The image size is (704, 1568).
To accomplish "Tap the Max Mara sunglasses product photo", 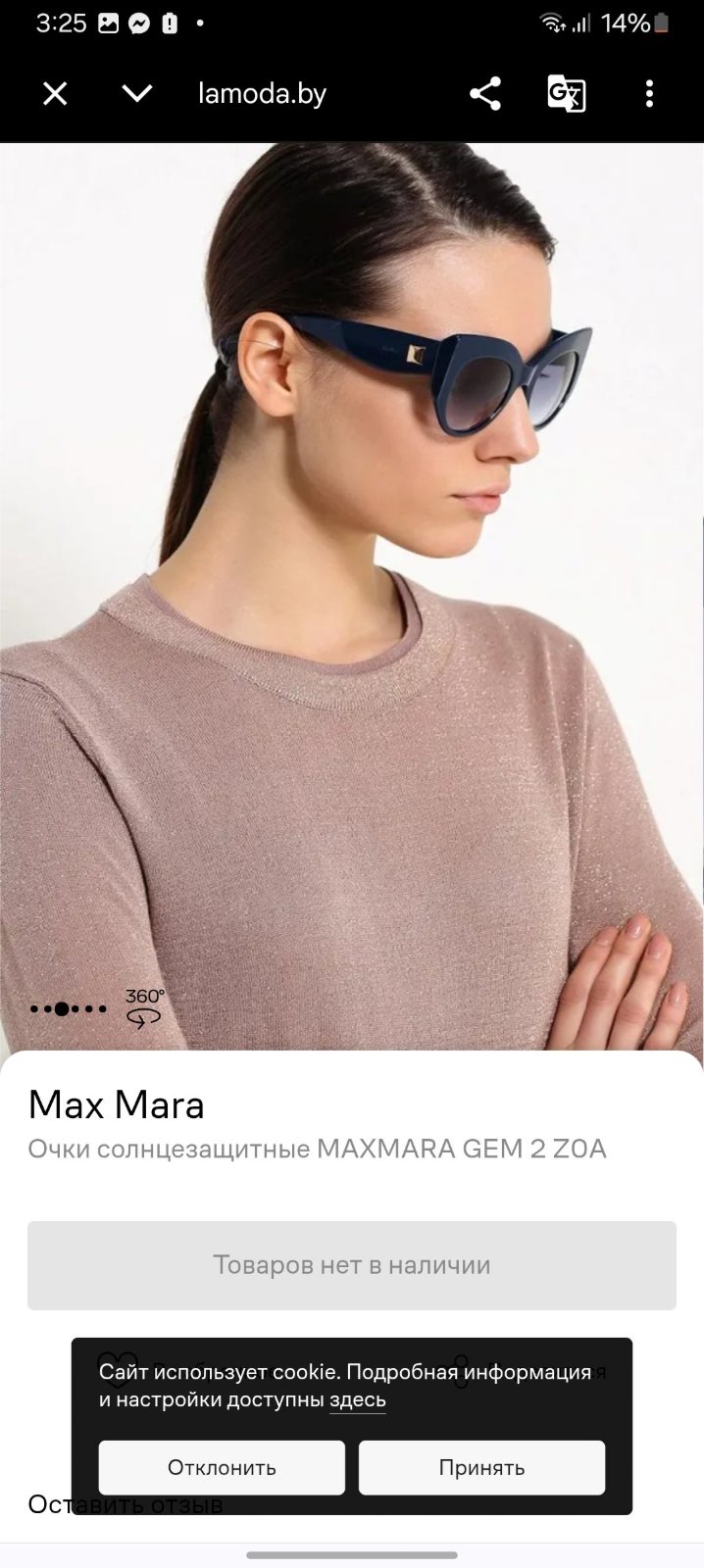I will click(x=352, y=598).
